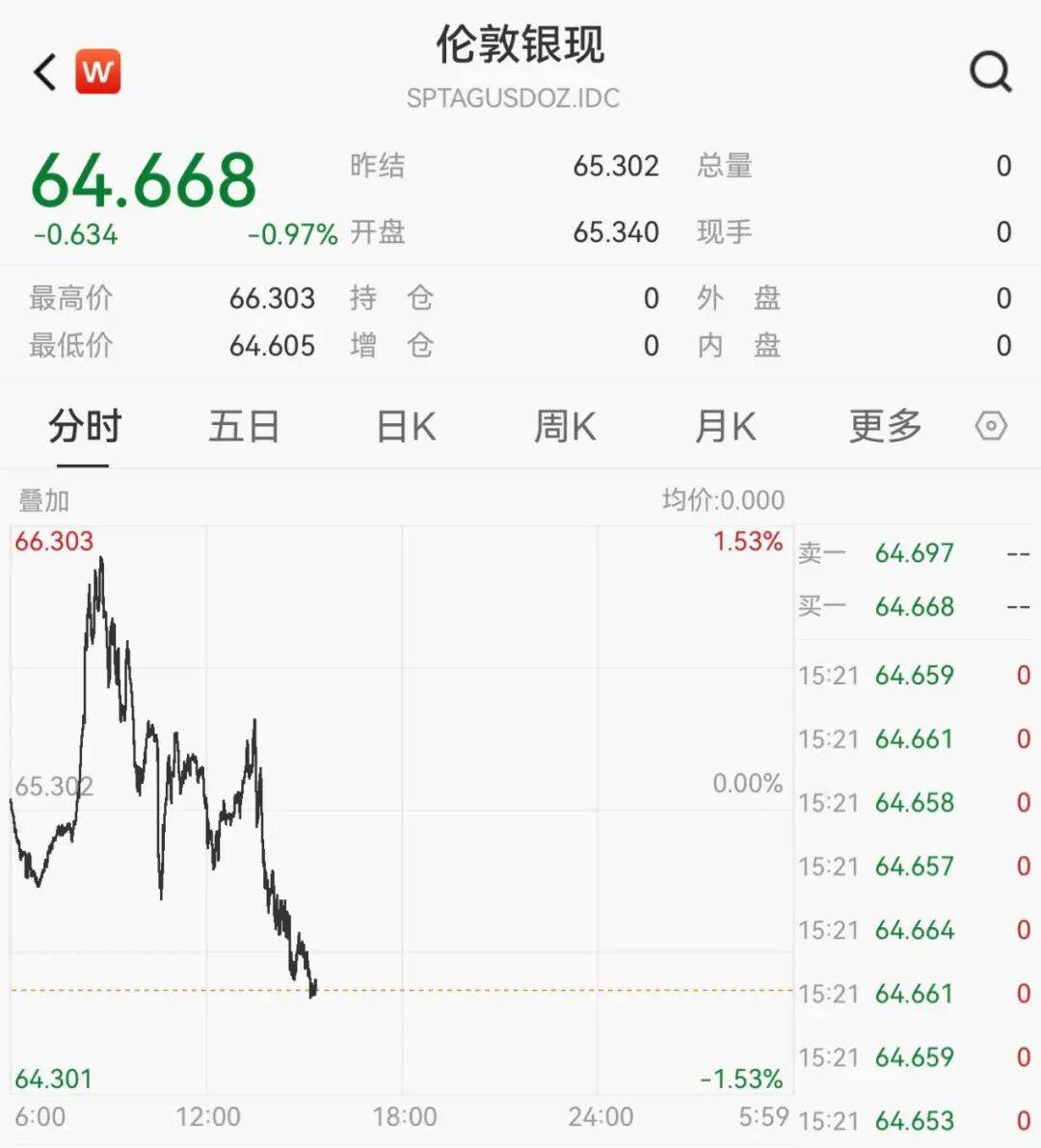The image size is (1041, 1148).
Task: Select the 月K chart tab
Action: (726, 426)
